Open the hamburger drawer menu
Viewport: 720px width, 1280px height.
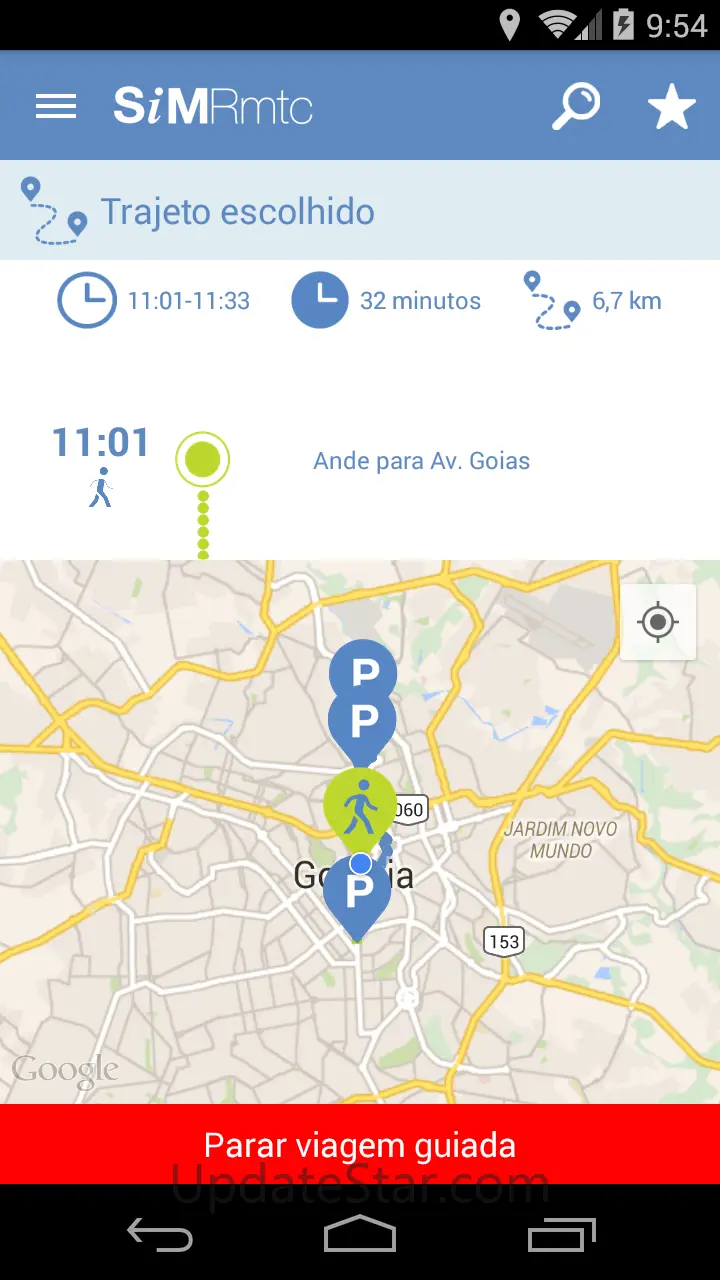click(56, 107)
